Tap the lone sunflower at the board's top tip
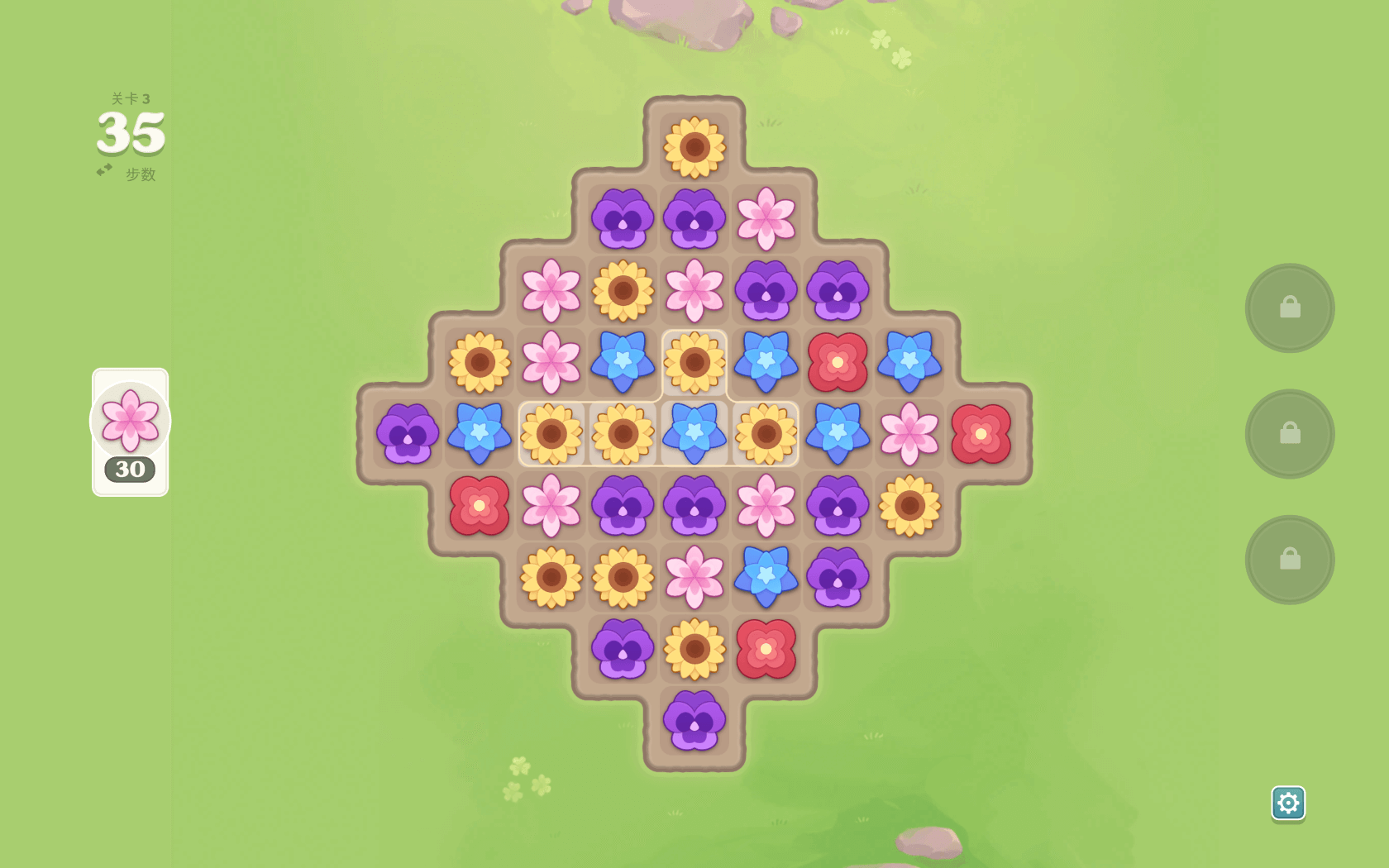Screen dimensions: 1389x868 click(x=694, y=147)
